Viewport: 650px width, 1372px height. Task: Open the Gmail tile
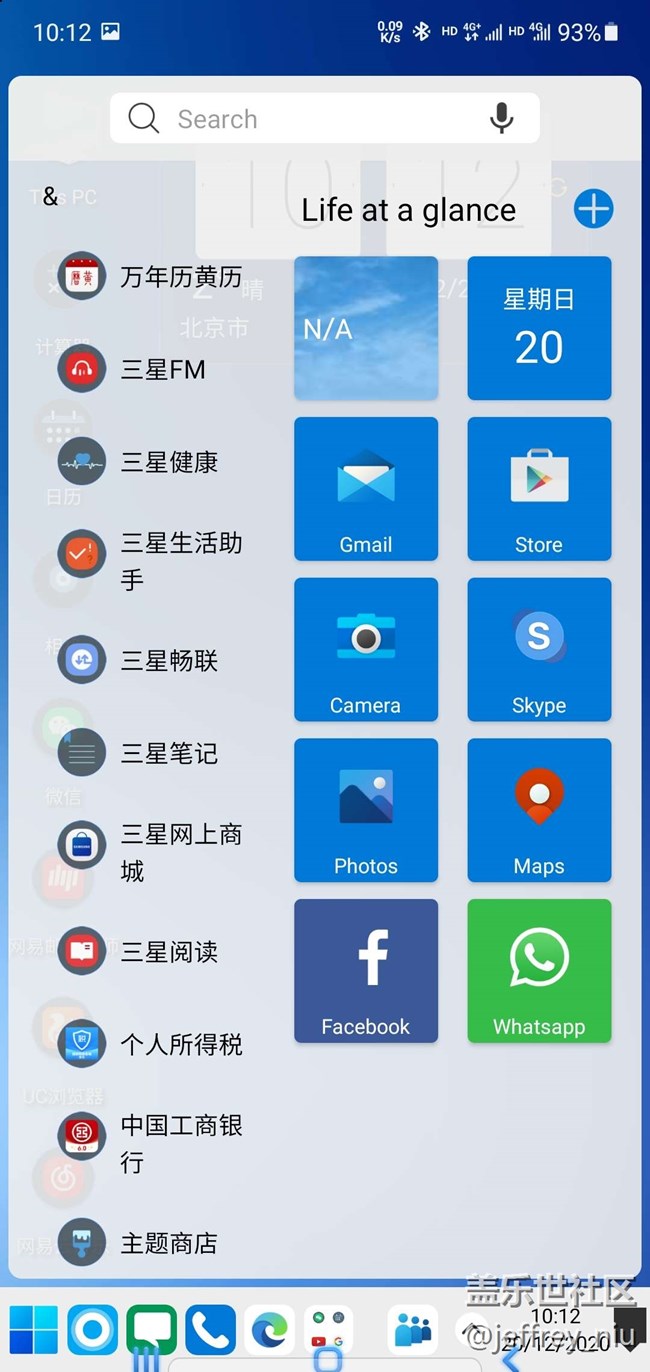pos(366,488)
